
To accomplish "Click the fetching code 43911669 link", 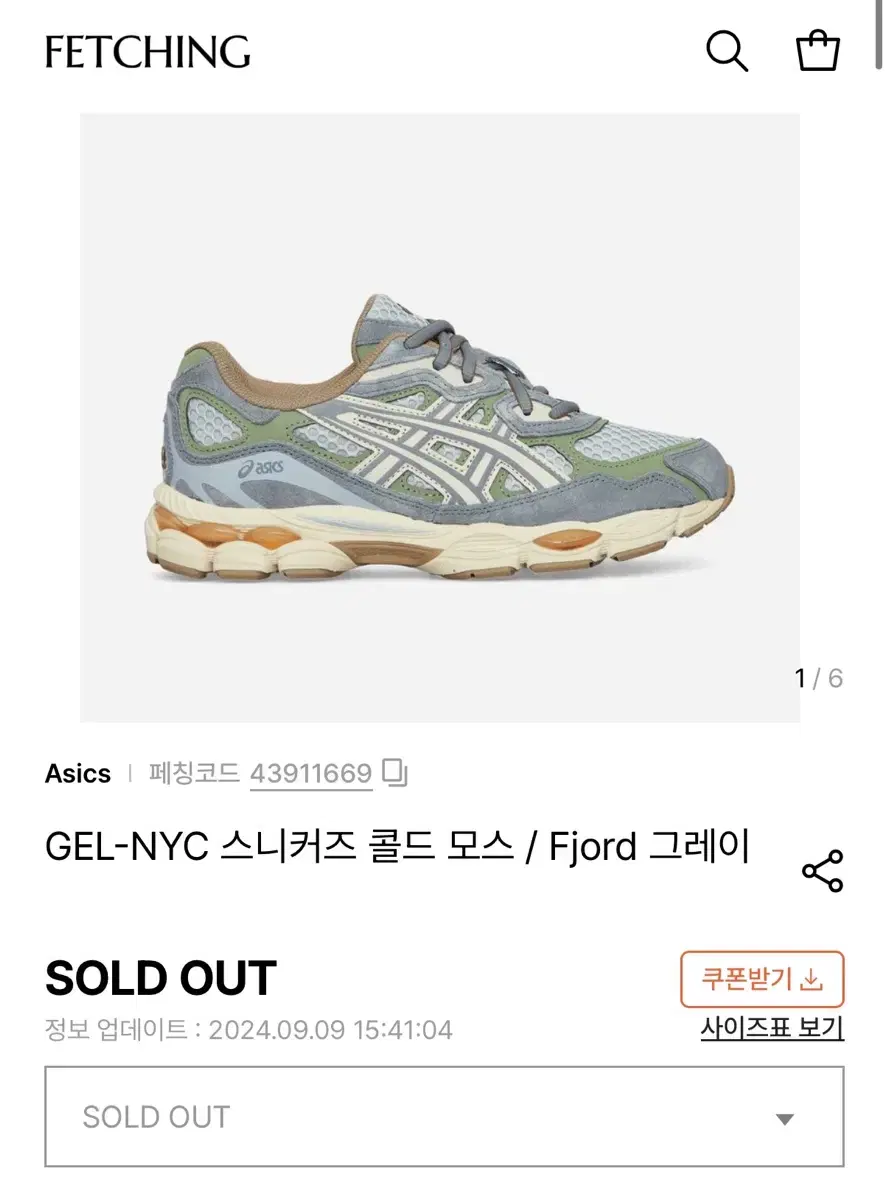I will (x=311, y=773).
